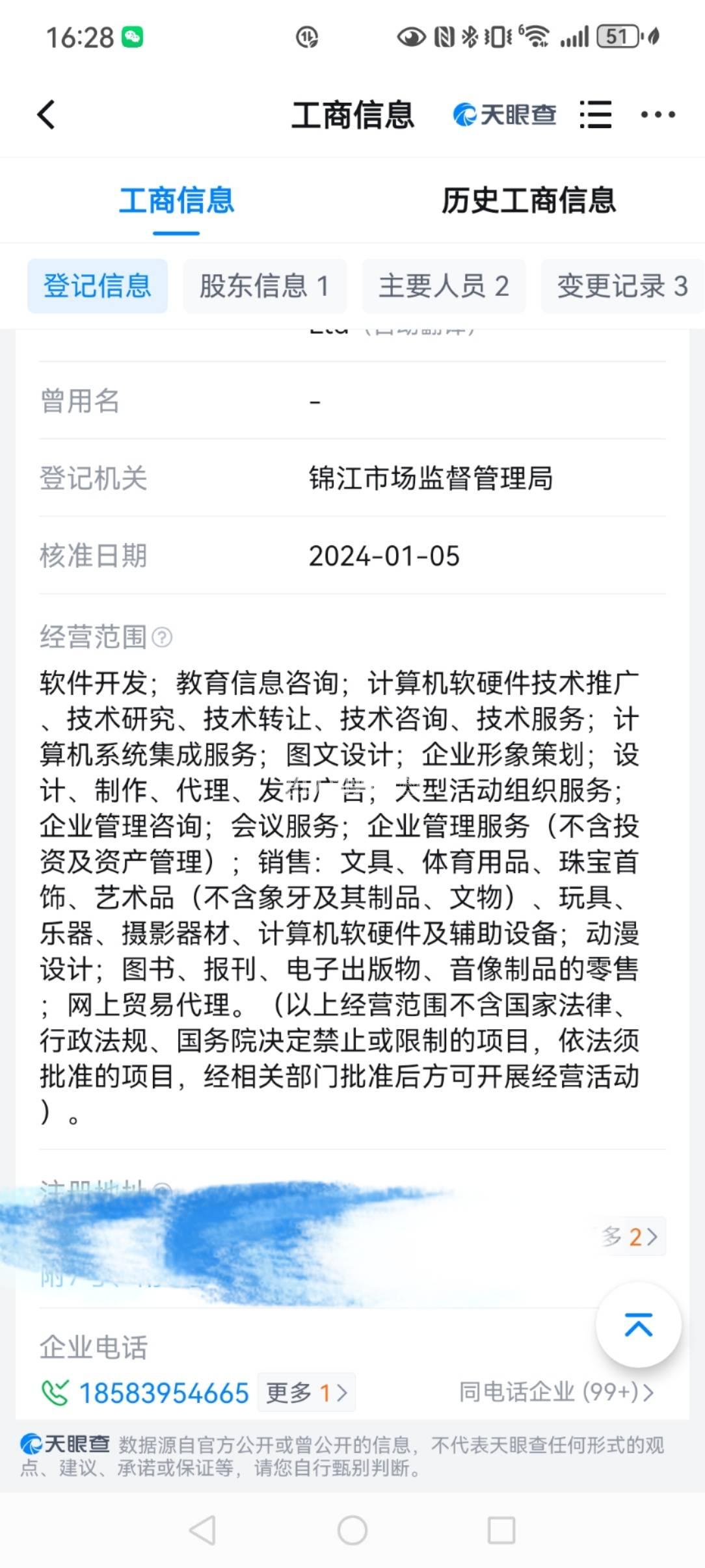View 多 2 registered addresses
Image resolution: width=705 pixels, height=1568 pixels.
pos(630,1236)
